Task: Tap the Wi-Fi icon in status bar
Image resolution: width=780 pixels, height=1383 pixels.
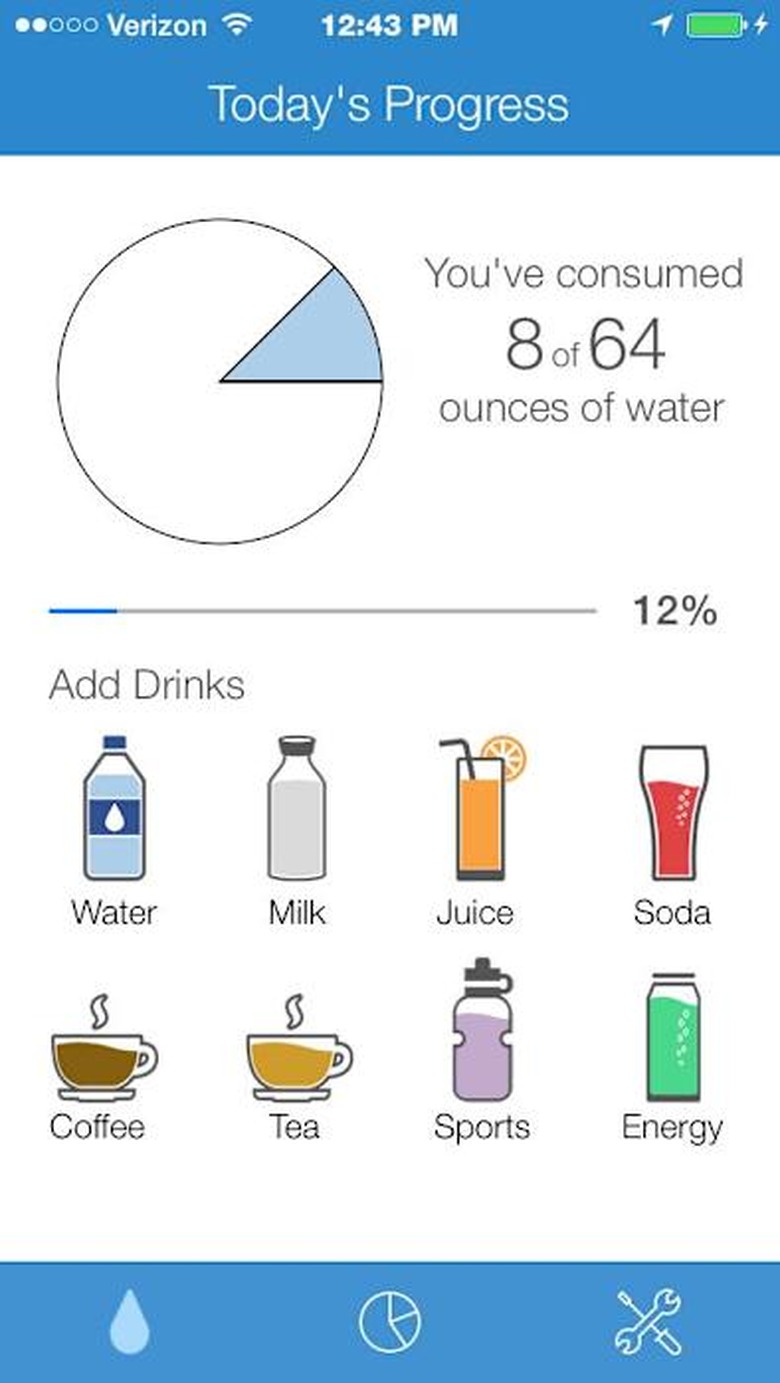Action: pos(238,23)
